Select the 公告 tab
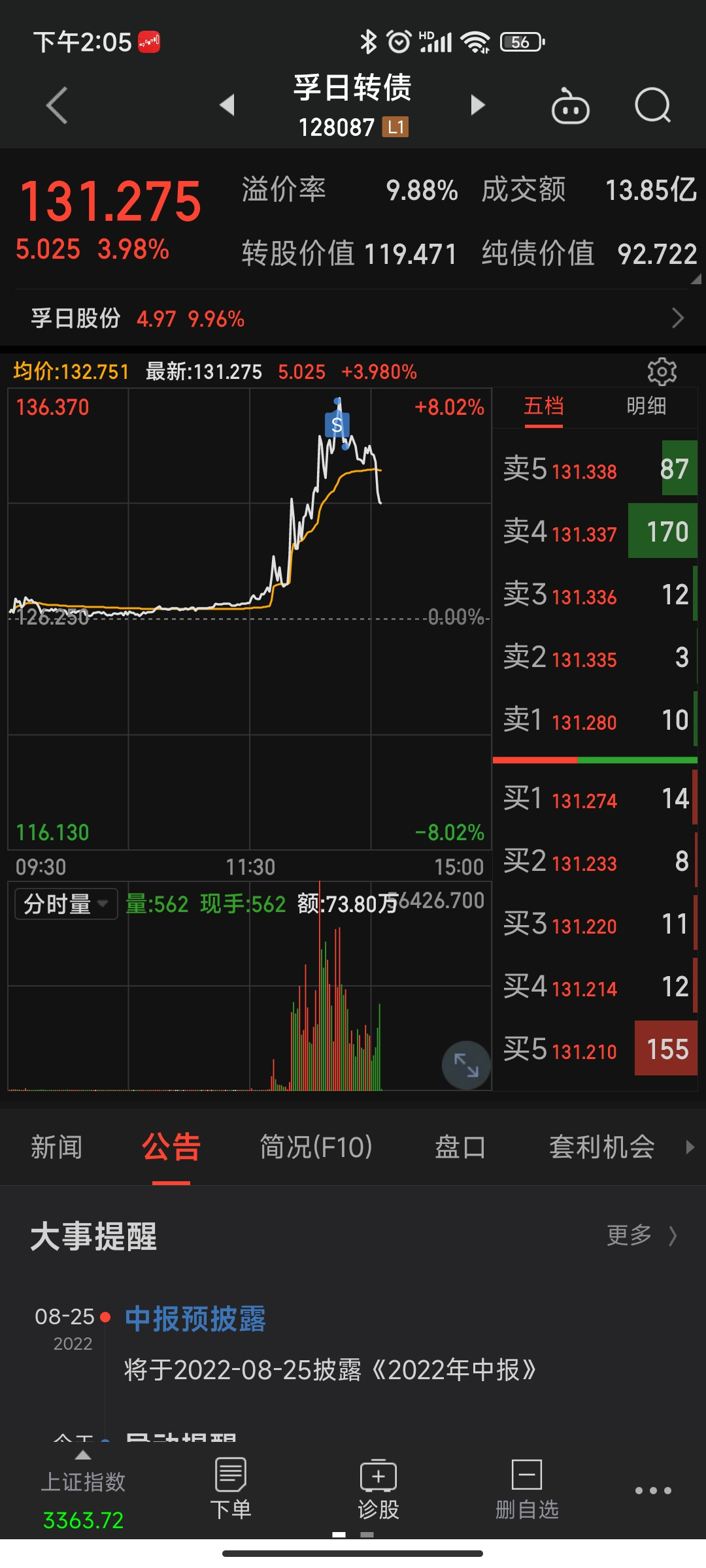 pyautogui.click(x=171, y=1147)
